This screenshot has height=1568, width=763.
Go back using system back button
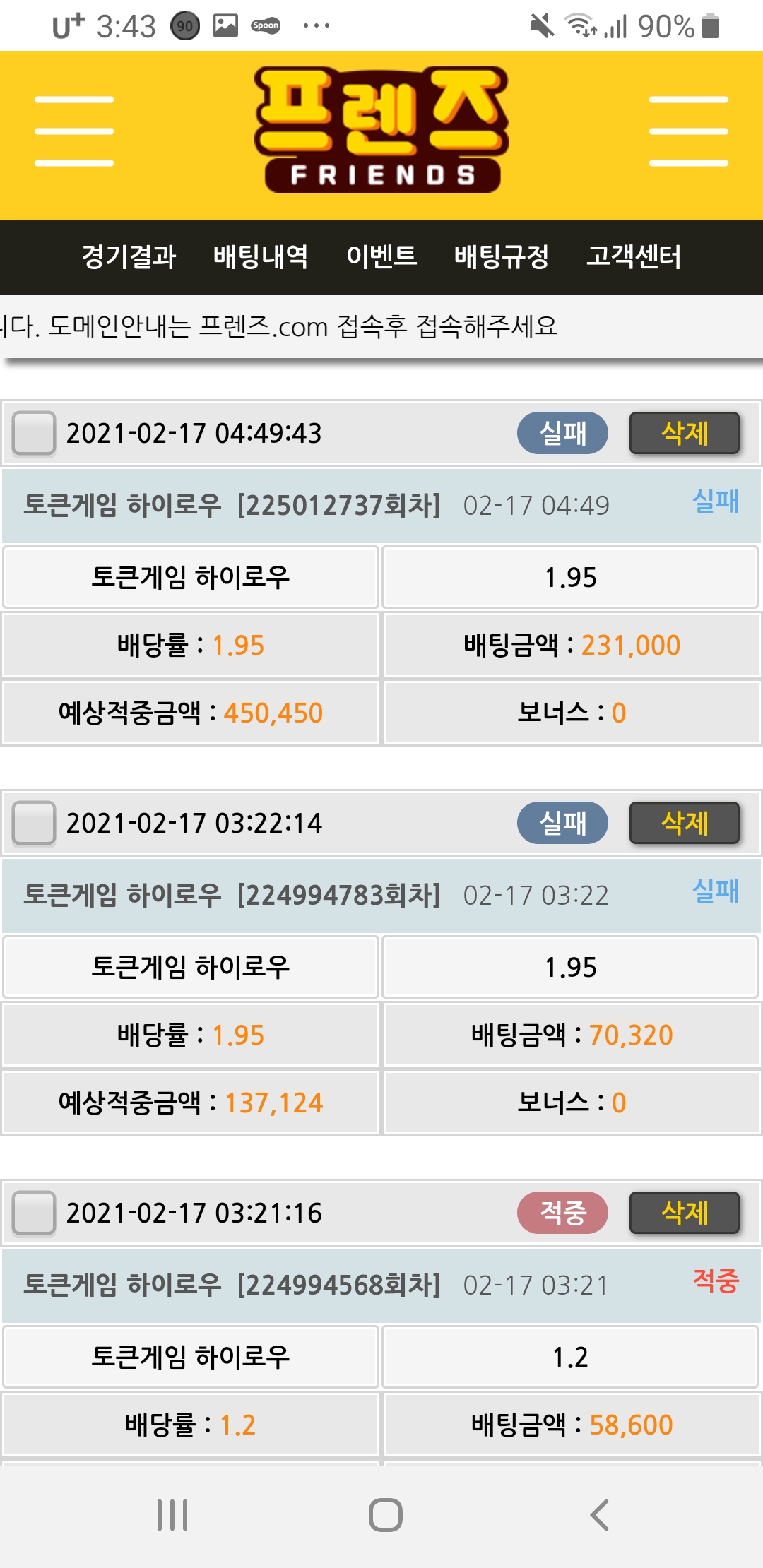tap(599, 1514)
